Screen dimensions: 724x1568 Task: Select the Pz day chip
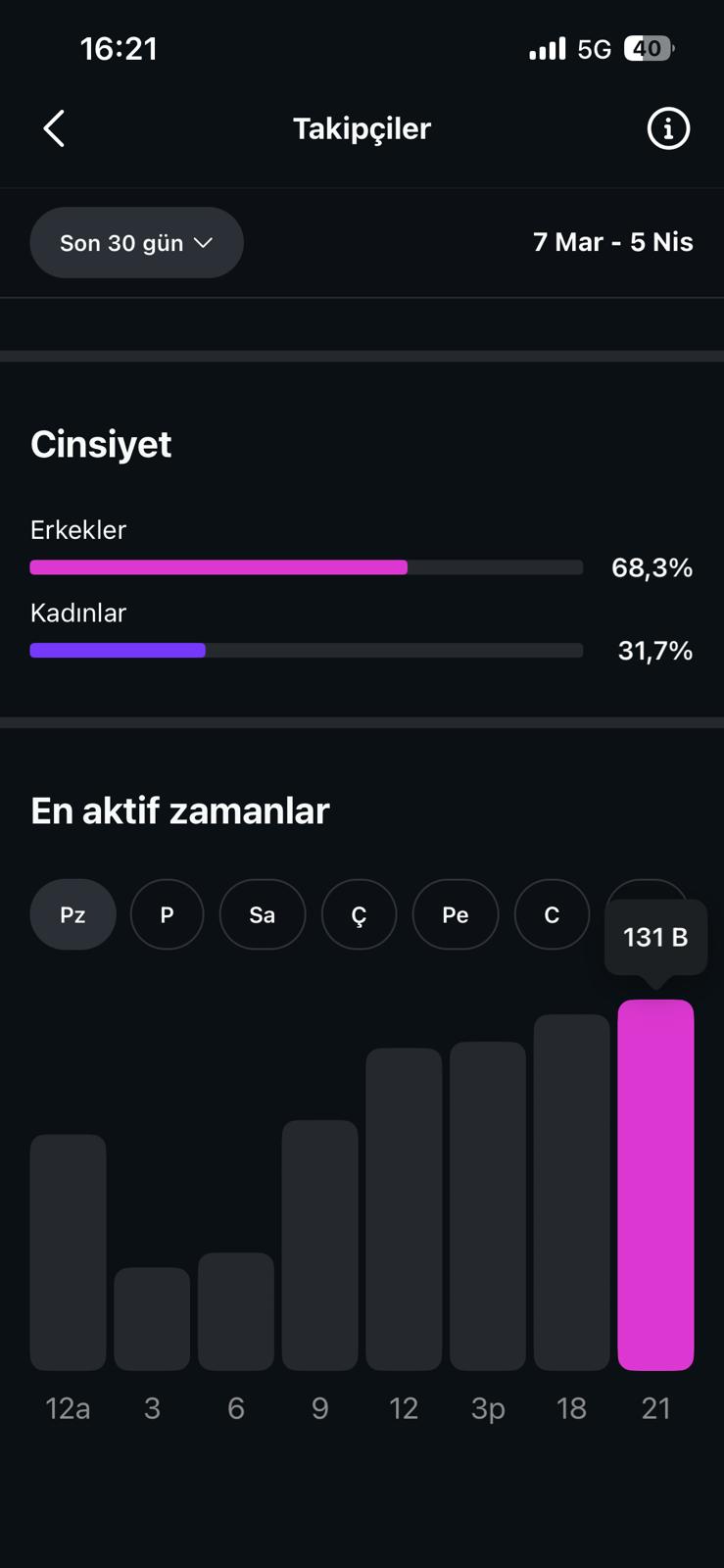[72, 914]
